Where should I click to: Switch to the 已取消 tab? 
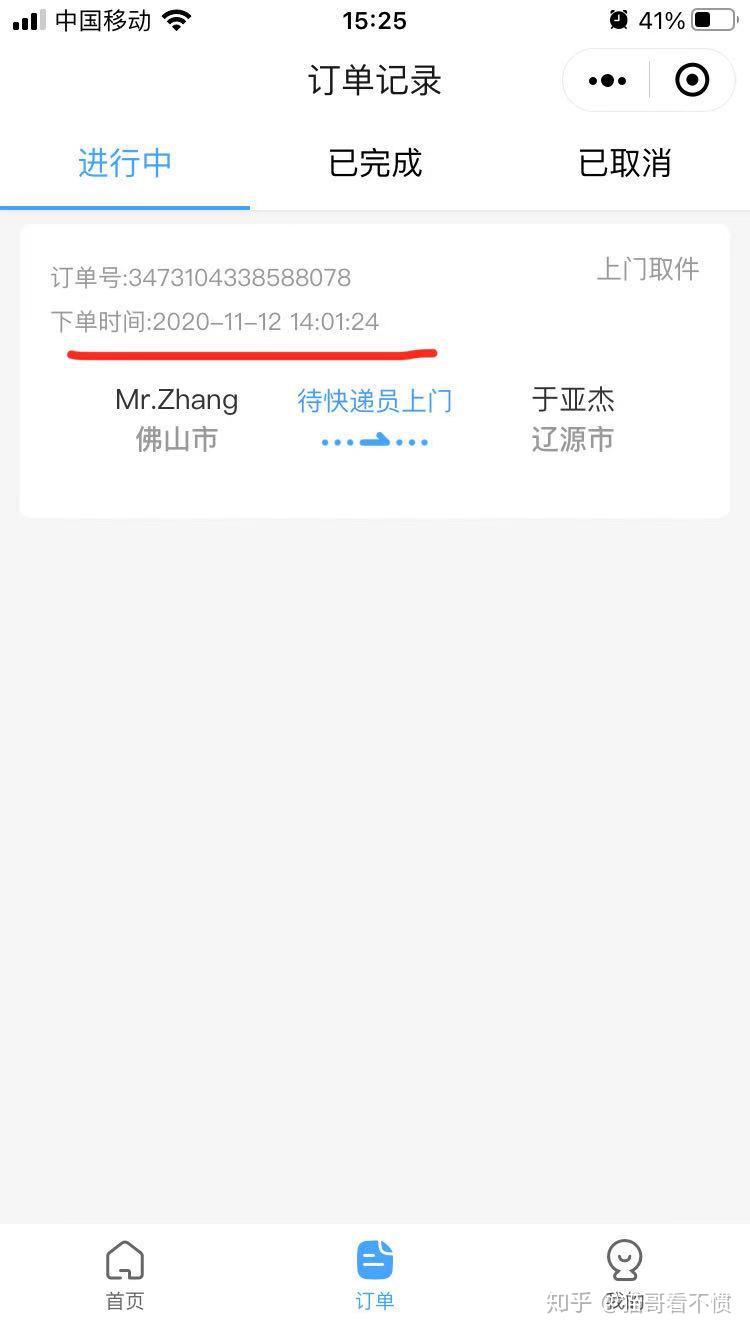point(625,163)
